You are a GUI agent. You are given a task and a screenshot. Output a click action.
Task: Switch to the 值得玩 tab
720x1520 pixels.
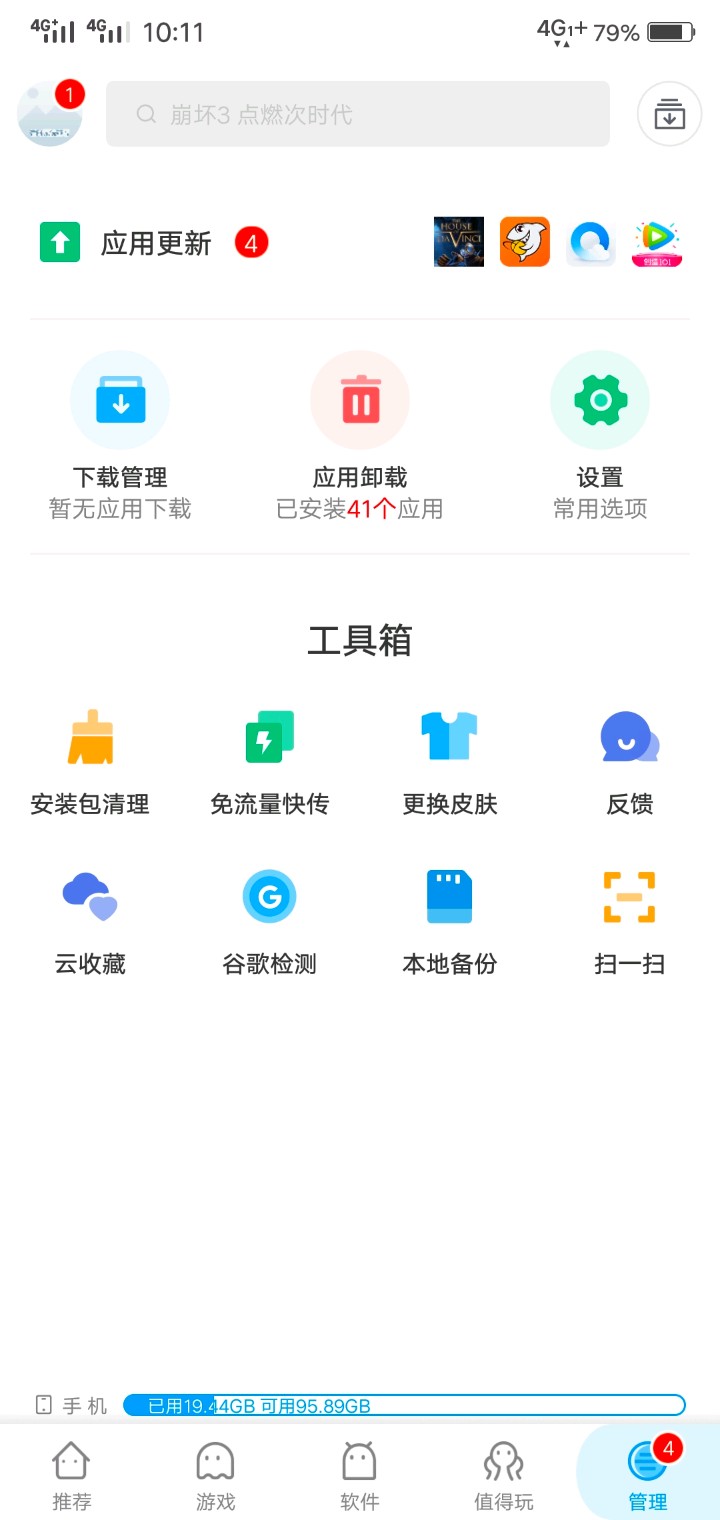(x=503, y=1474)
